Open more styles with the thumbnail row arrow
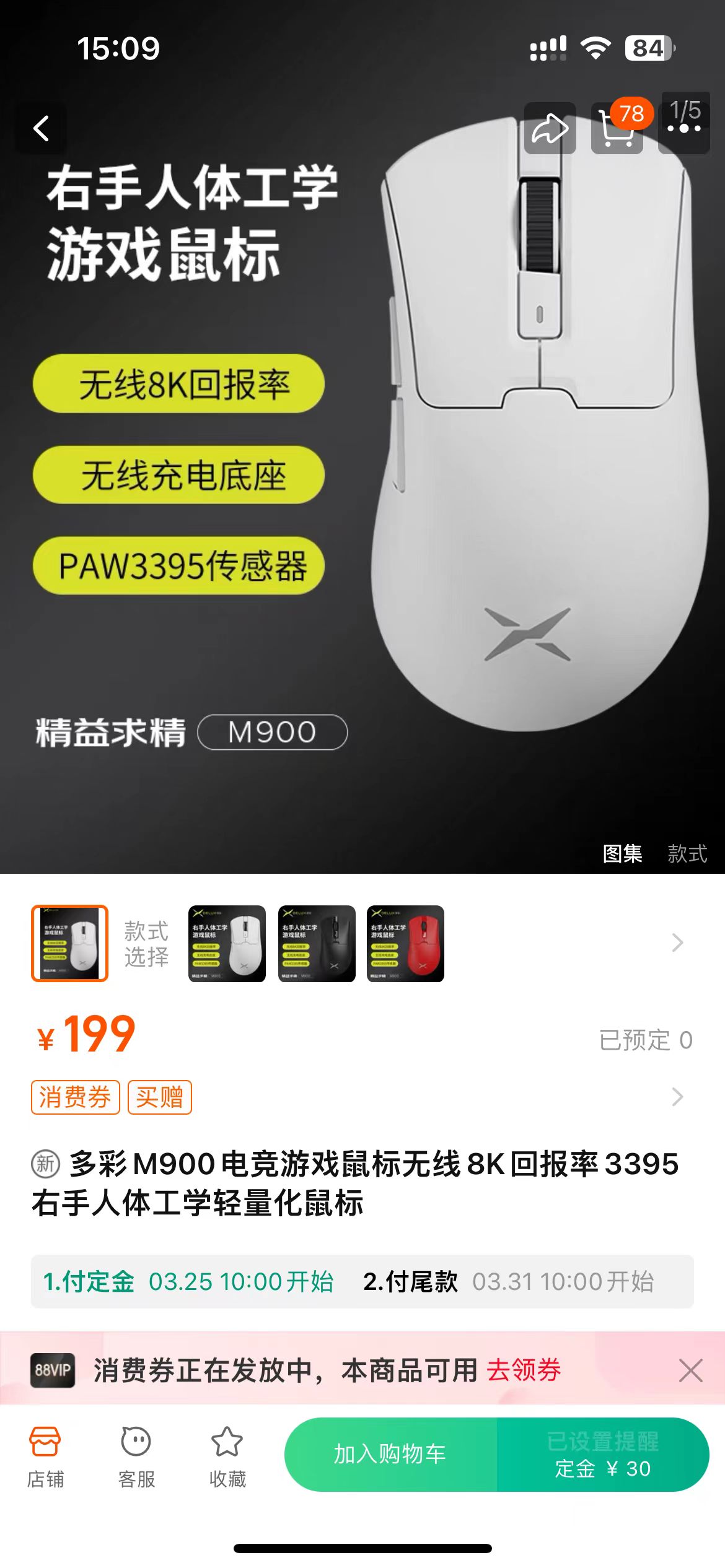The height and width of the screenshot is (1568, 725). (677, 943)
